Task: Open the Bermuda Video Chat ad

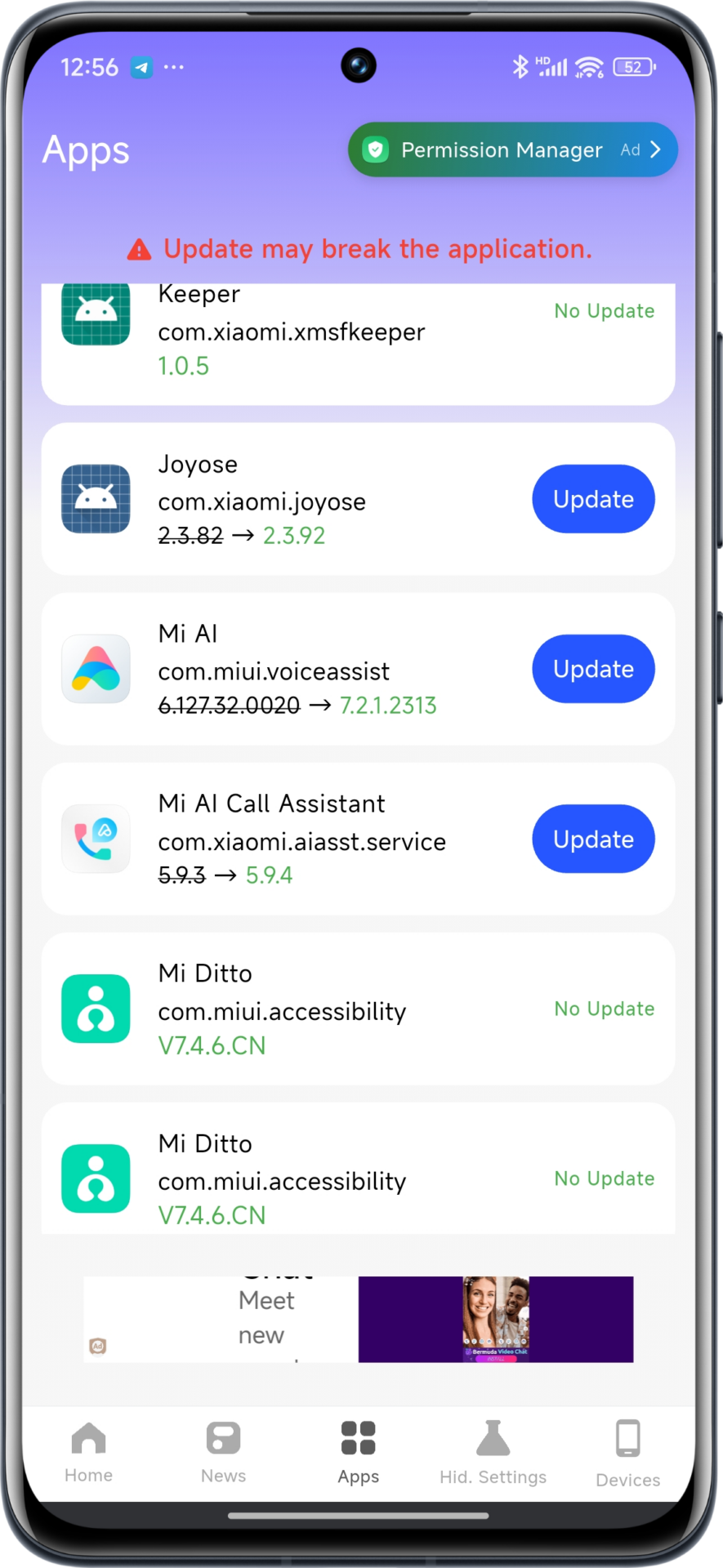Action: pos(495,1319)
